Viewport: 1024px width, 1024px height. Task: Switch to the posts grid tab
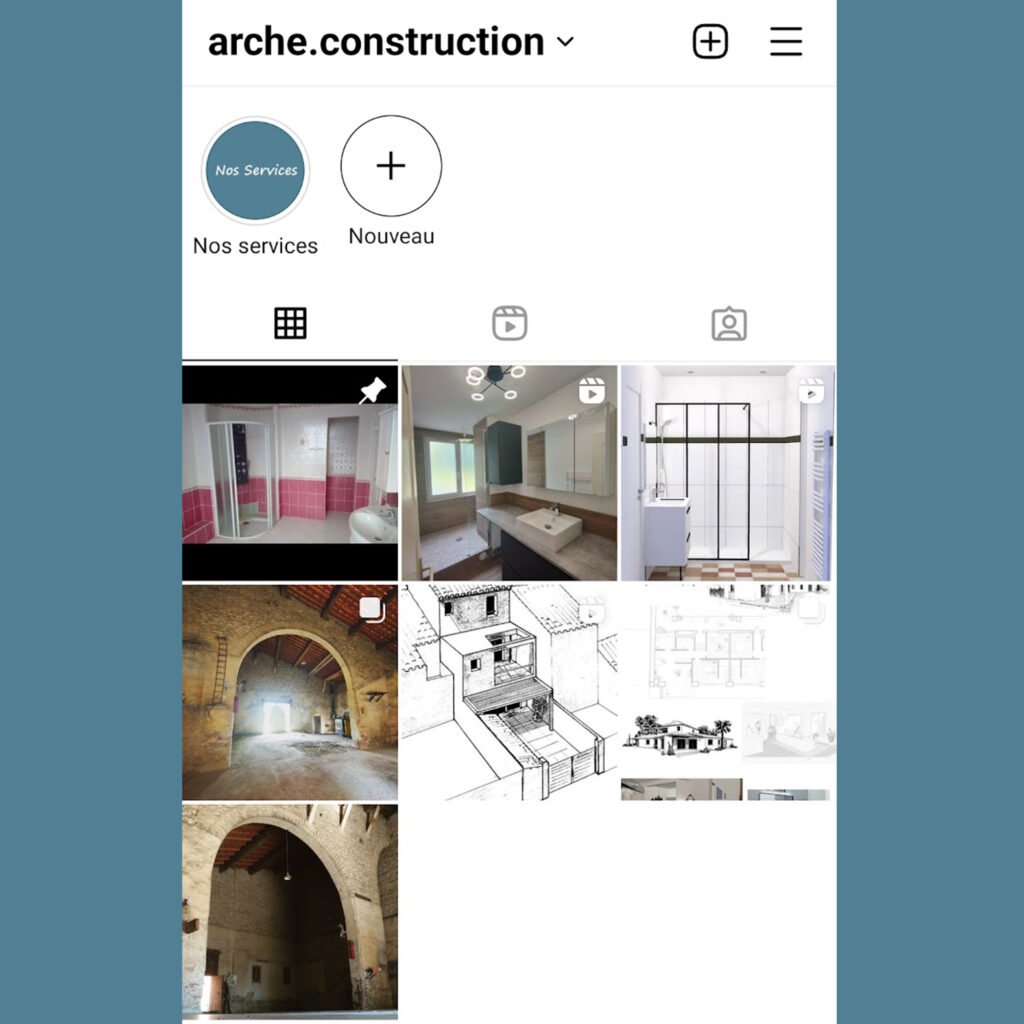click(290, 323)
